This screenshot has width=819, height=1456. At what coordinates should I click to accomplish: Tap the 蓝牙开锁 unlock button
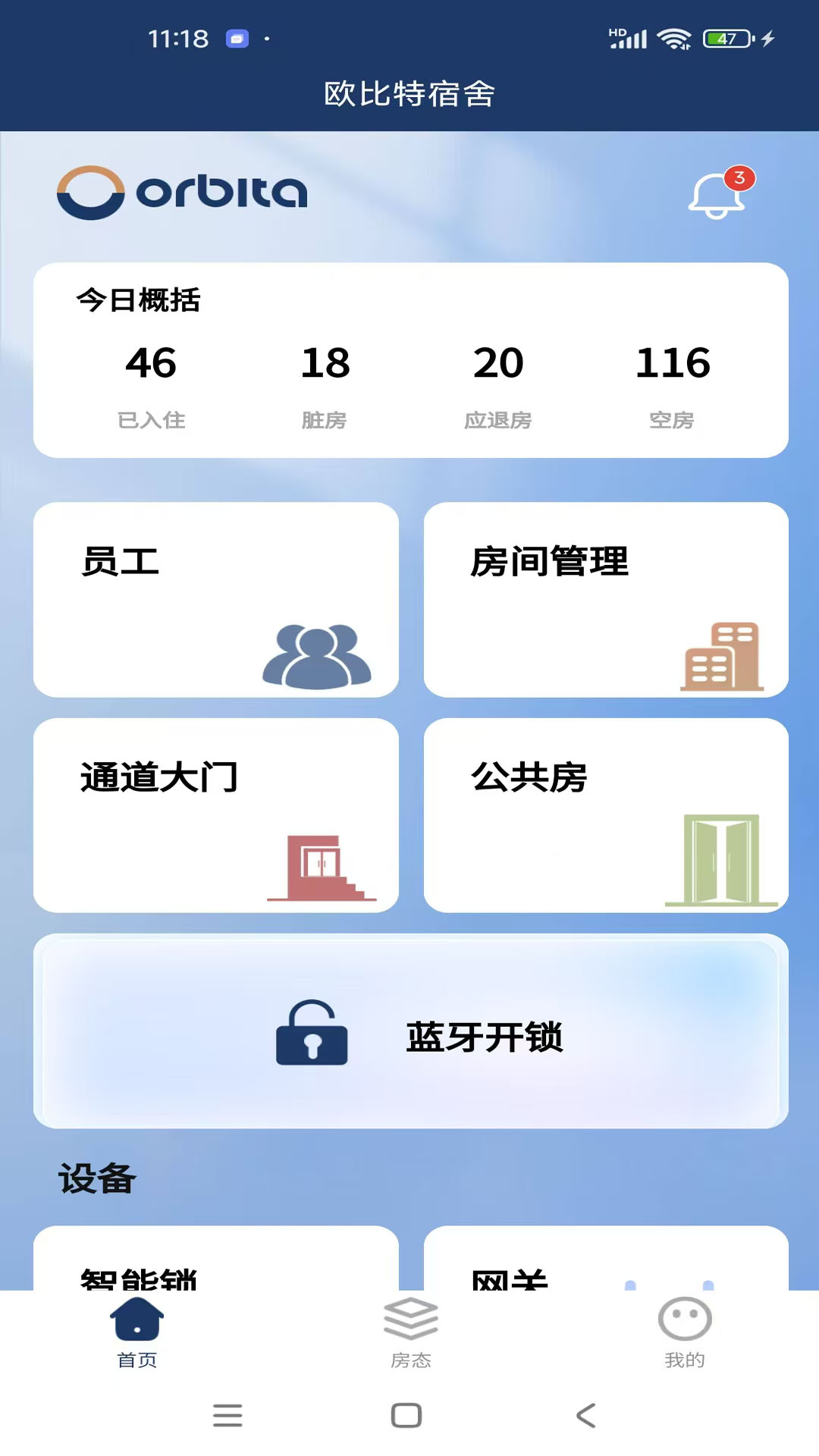coord(409,1035)
